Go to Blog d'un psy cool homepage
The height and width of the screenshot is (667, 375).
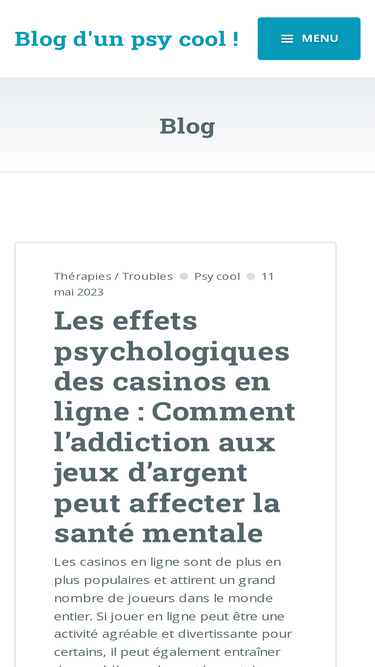[x=127, y=39]
